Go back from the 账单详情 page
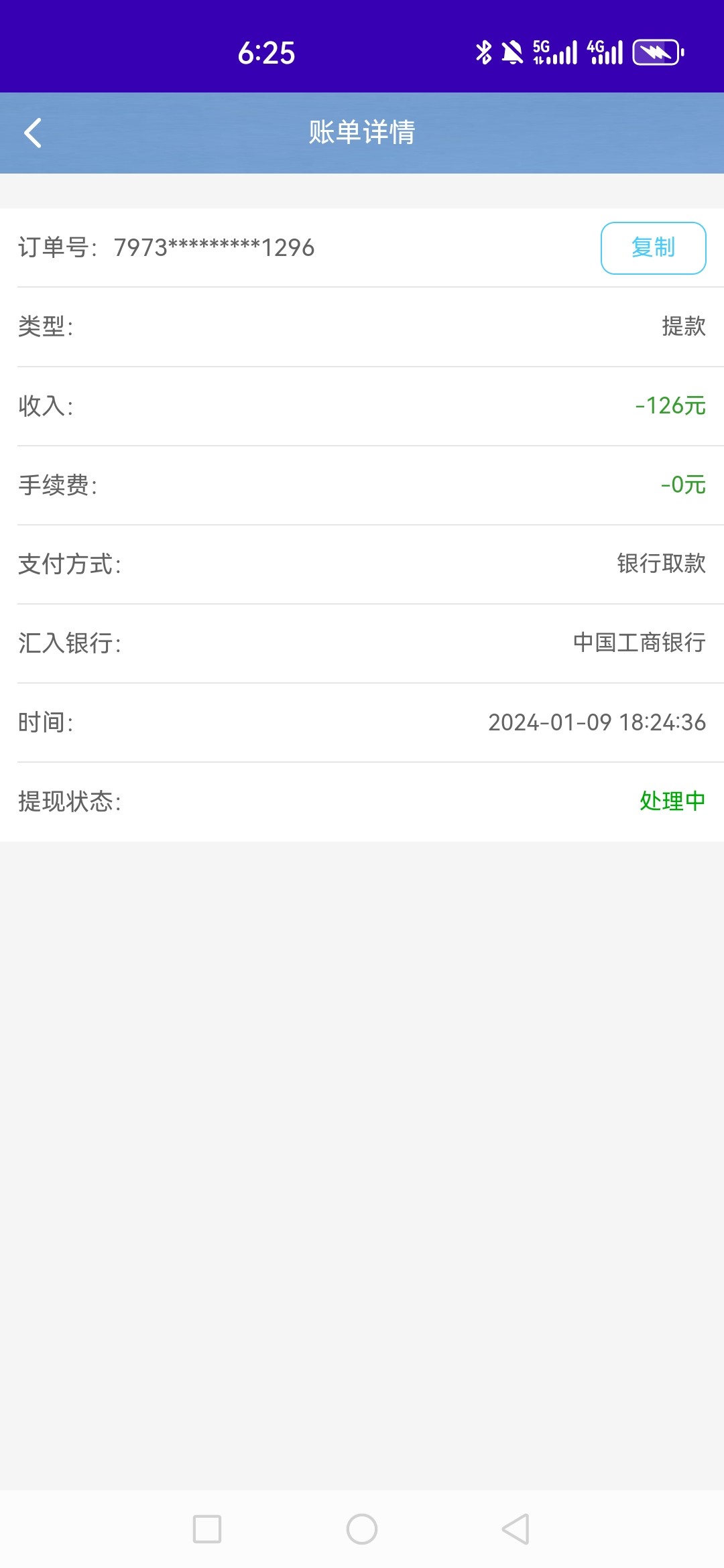The height and width of the screenshot is (1568, 724). tap(33, 133)
